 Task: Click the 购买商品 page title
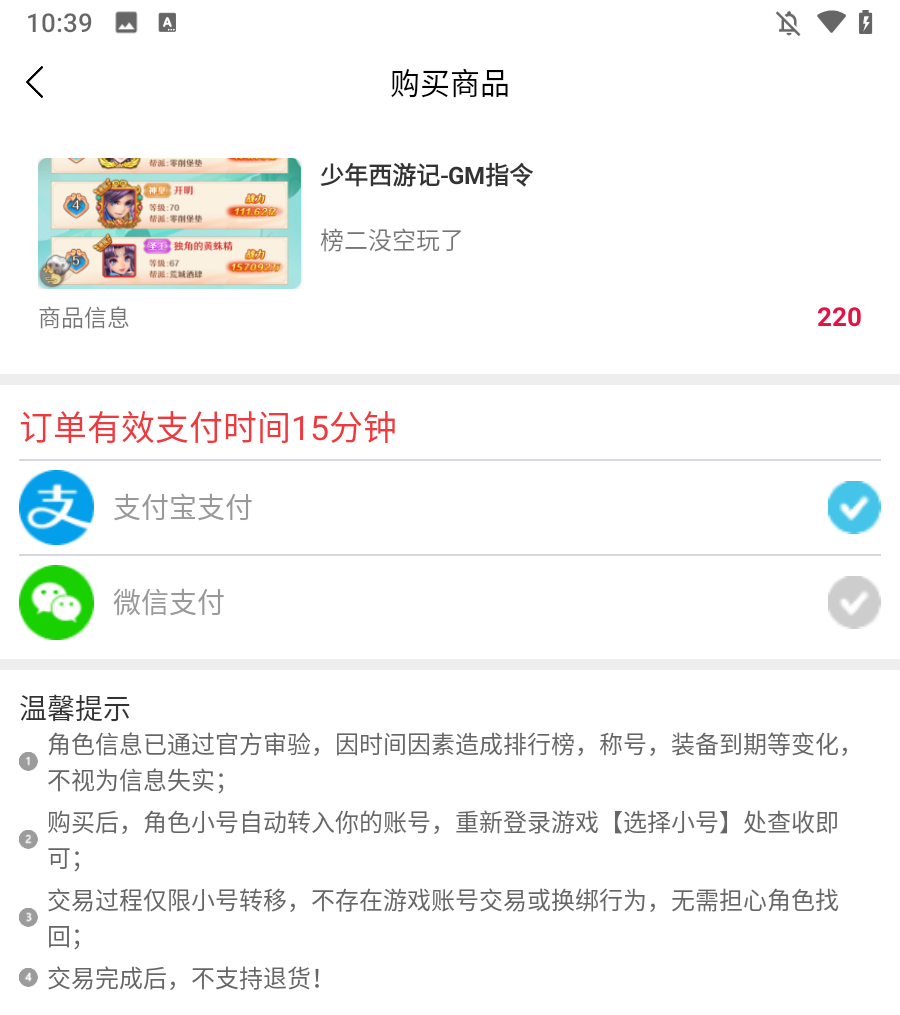(449, 85)
